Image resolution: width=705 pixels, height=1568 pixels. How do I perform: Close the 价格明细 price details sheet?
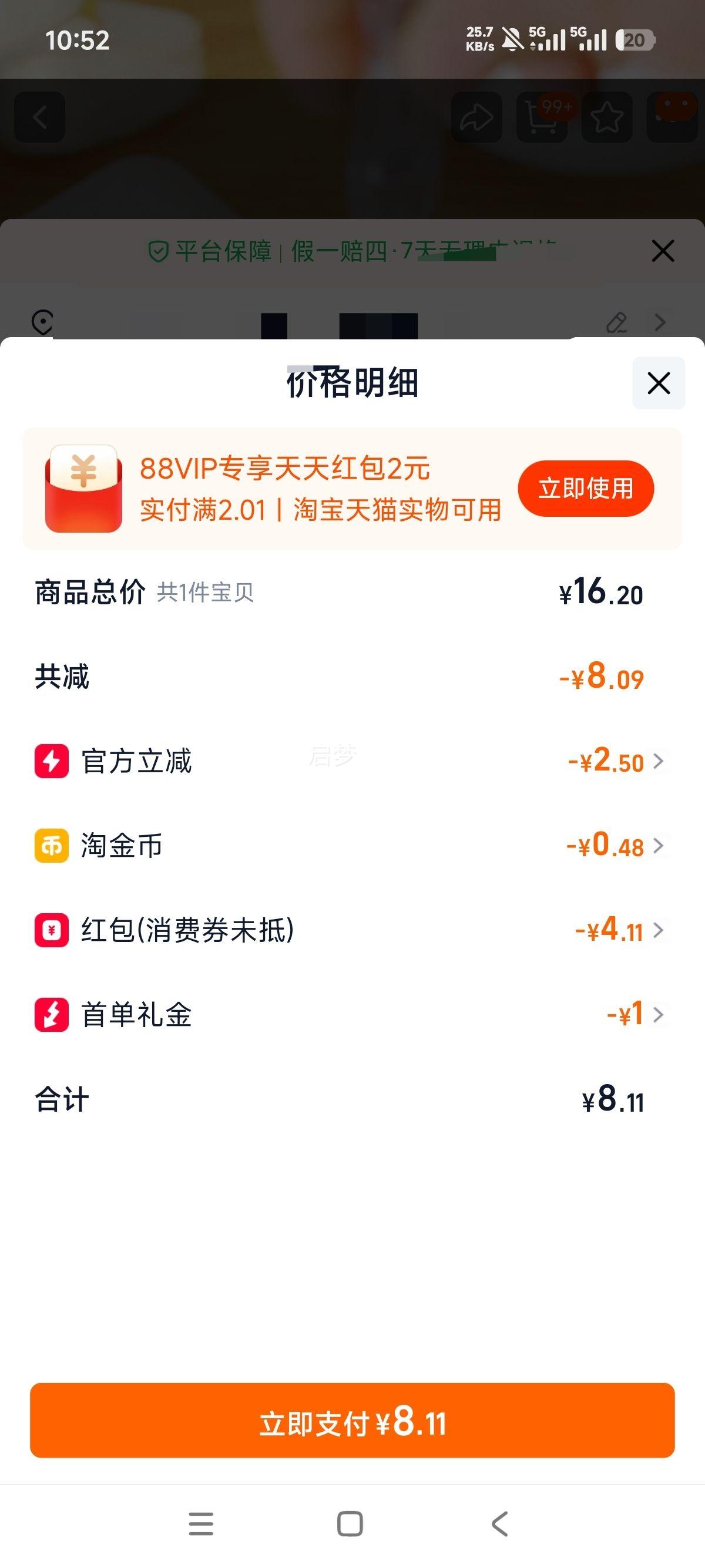(x=658, y=383)
